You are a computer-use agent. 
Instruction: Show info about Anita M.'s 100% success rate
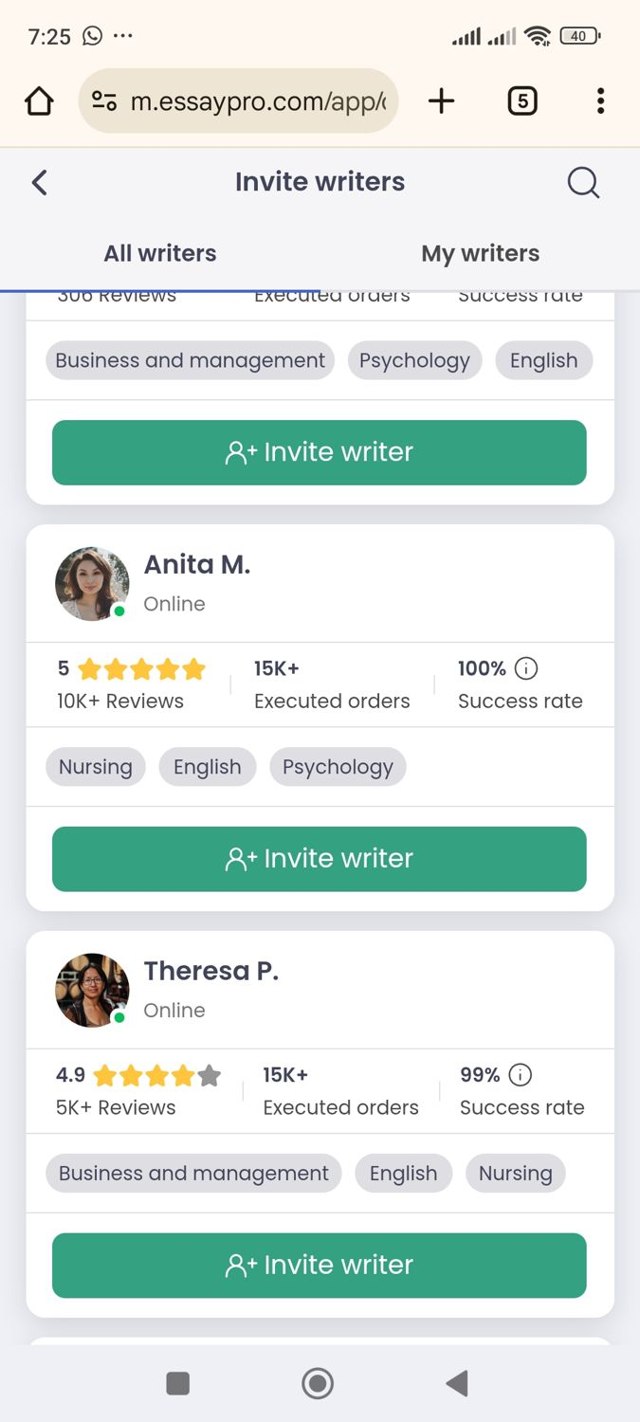pyautogui.click(x=526, y=669)
